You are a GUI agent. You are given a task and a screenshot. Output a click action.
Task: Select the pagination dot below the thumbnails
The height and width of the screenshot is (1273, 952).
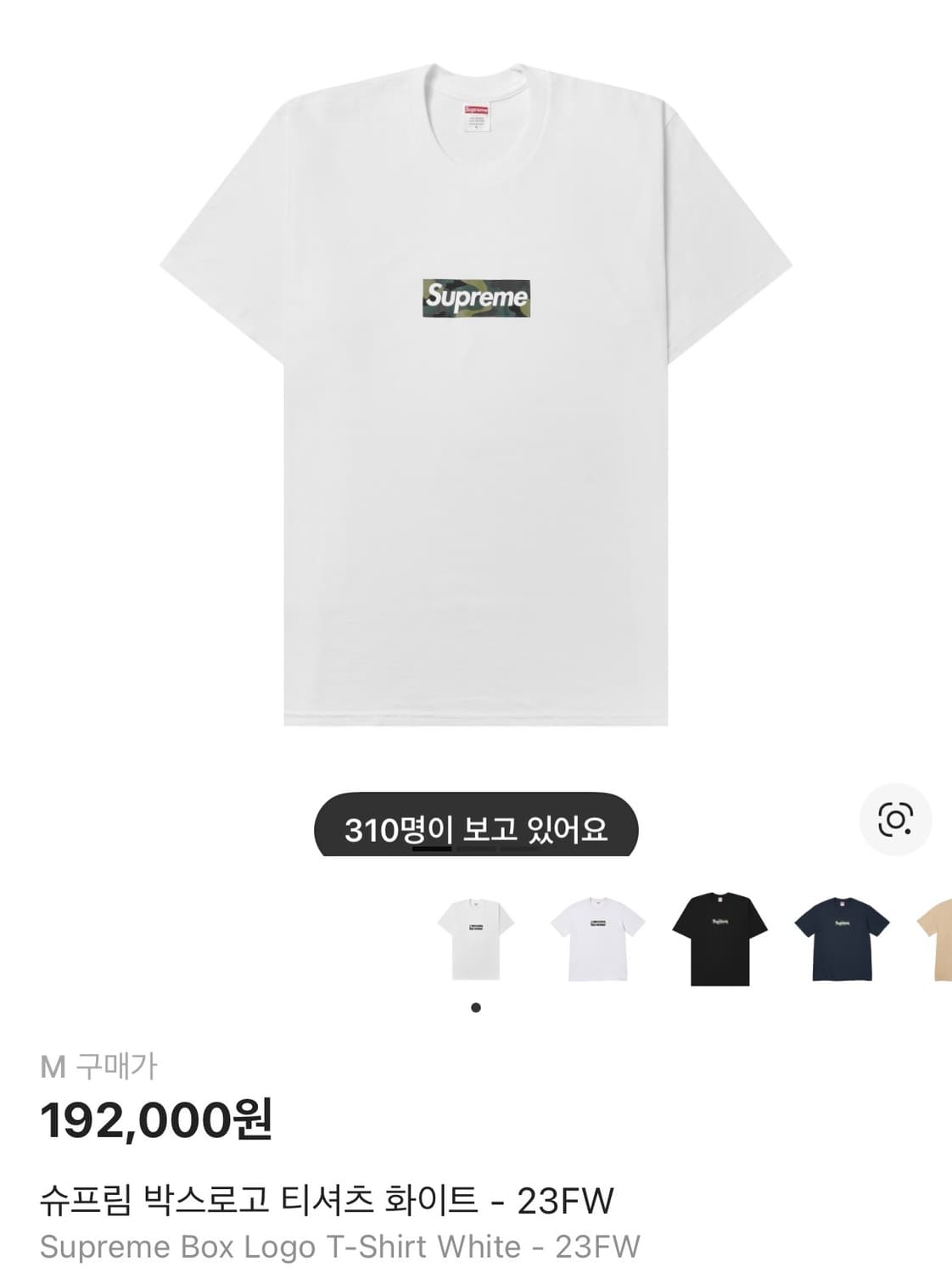point(476,1006)
